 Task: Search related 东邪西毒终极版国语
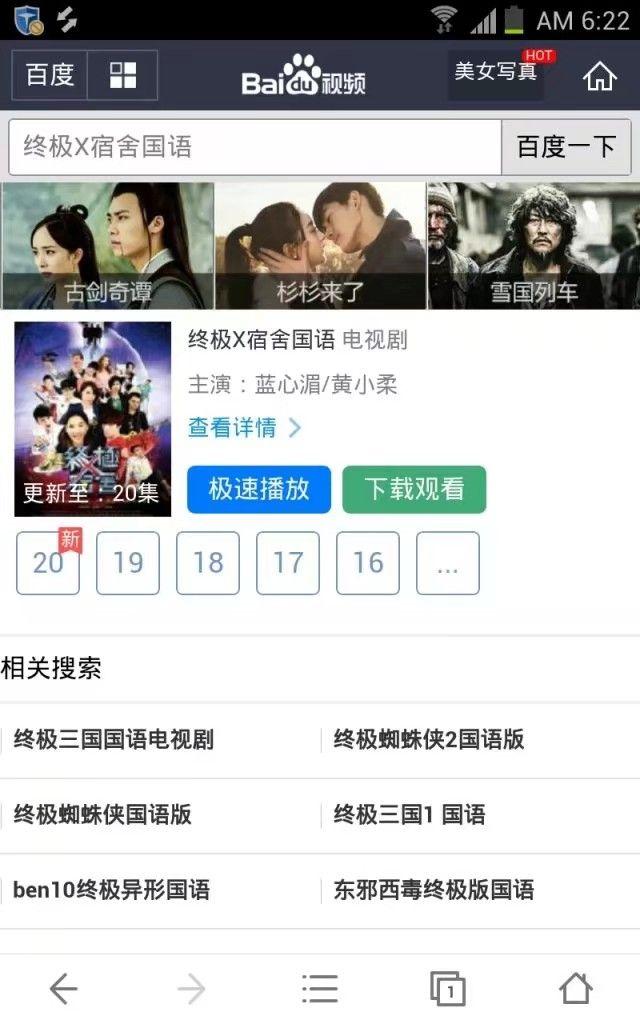click(x=434, y=890)
